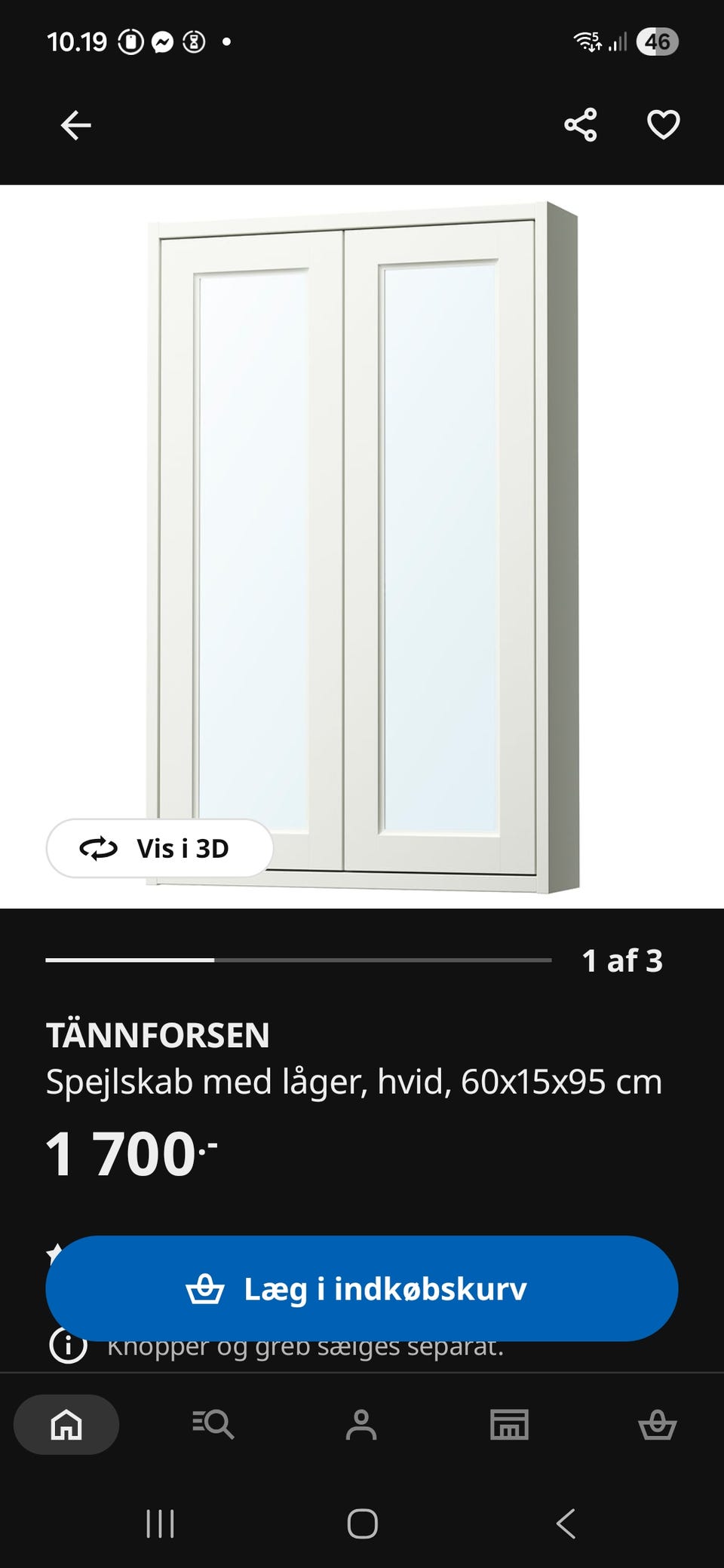
Task: Tap the 1 af 3 image counter
Action: (x=621, y=960)
